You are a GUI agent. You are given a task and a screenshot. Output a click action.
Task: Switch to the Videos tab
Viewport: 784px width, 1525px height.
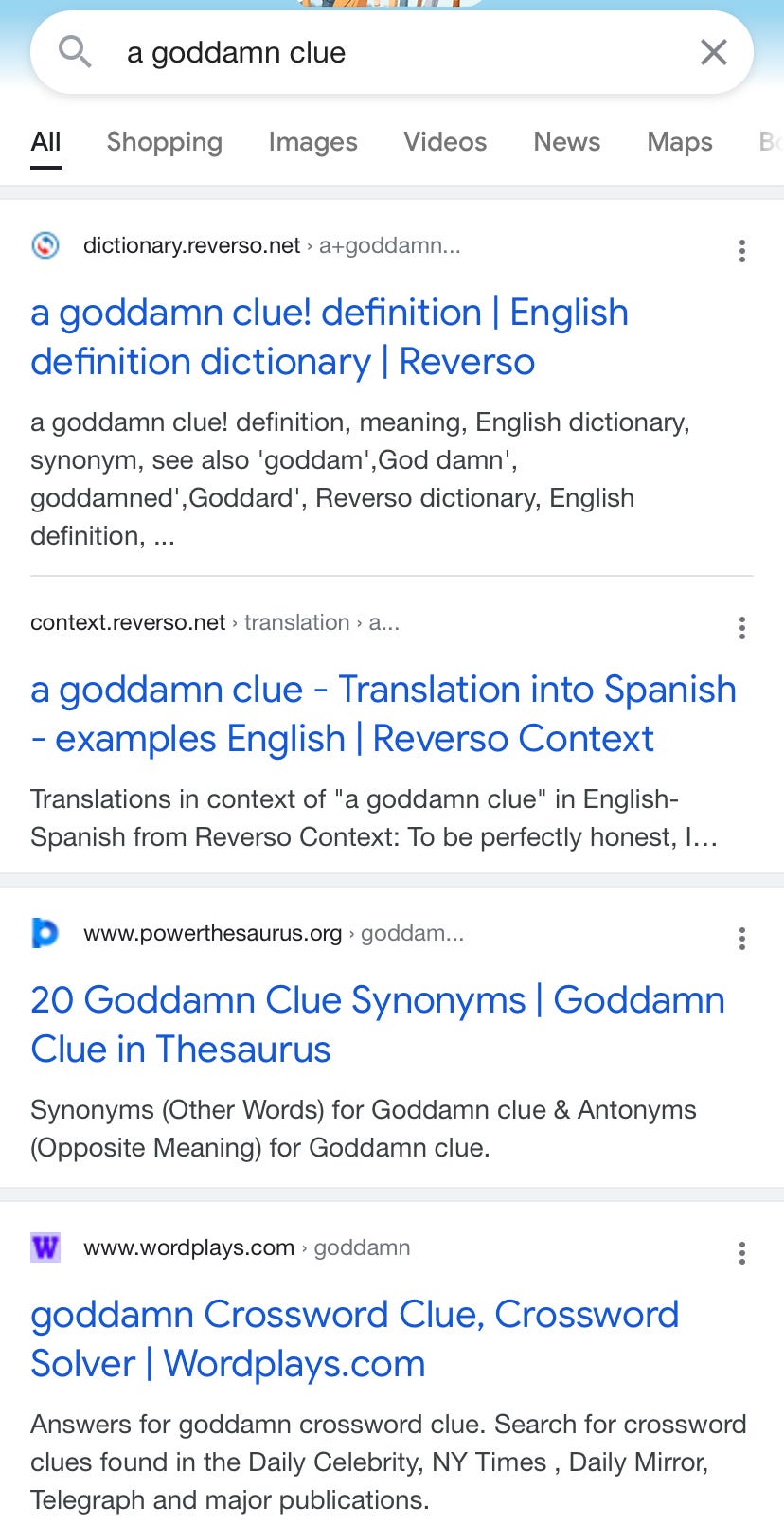pyautogui.click(x=445, y=142)
